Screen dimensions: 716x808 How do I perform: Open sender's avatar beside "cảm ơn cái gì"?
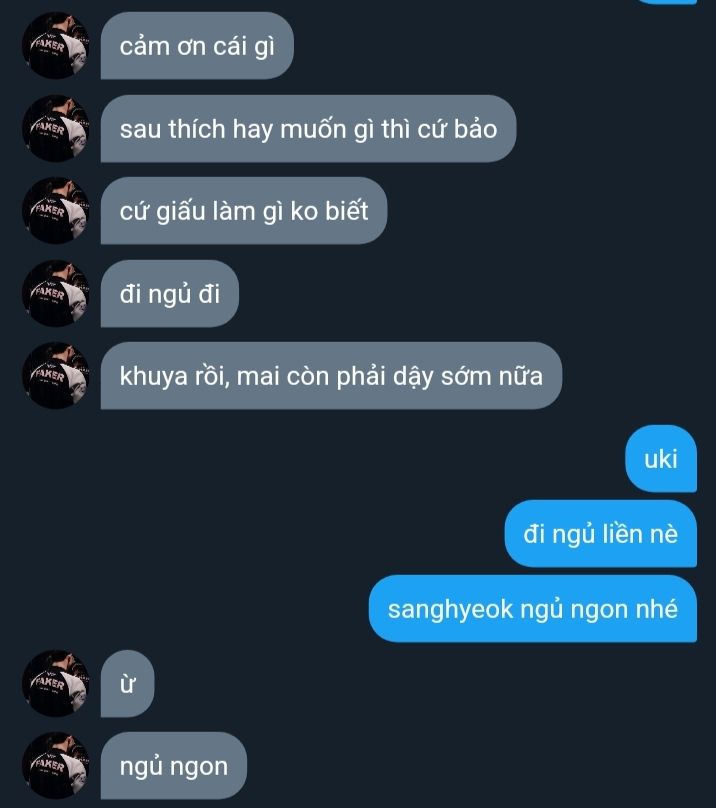(56, 46)
